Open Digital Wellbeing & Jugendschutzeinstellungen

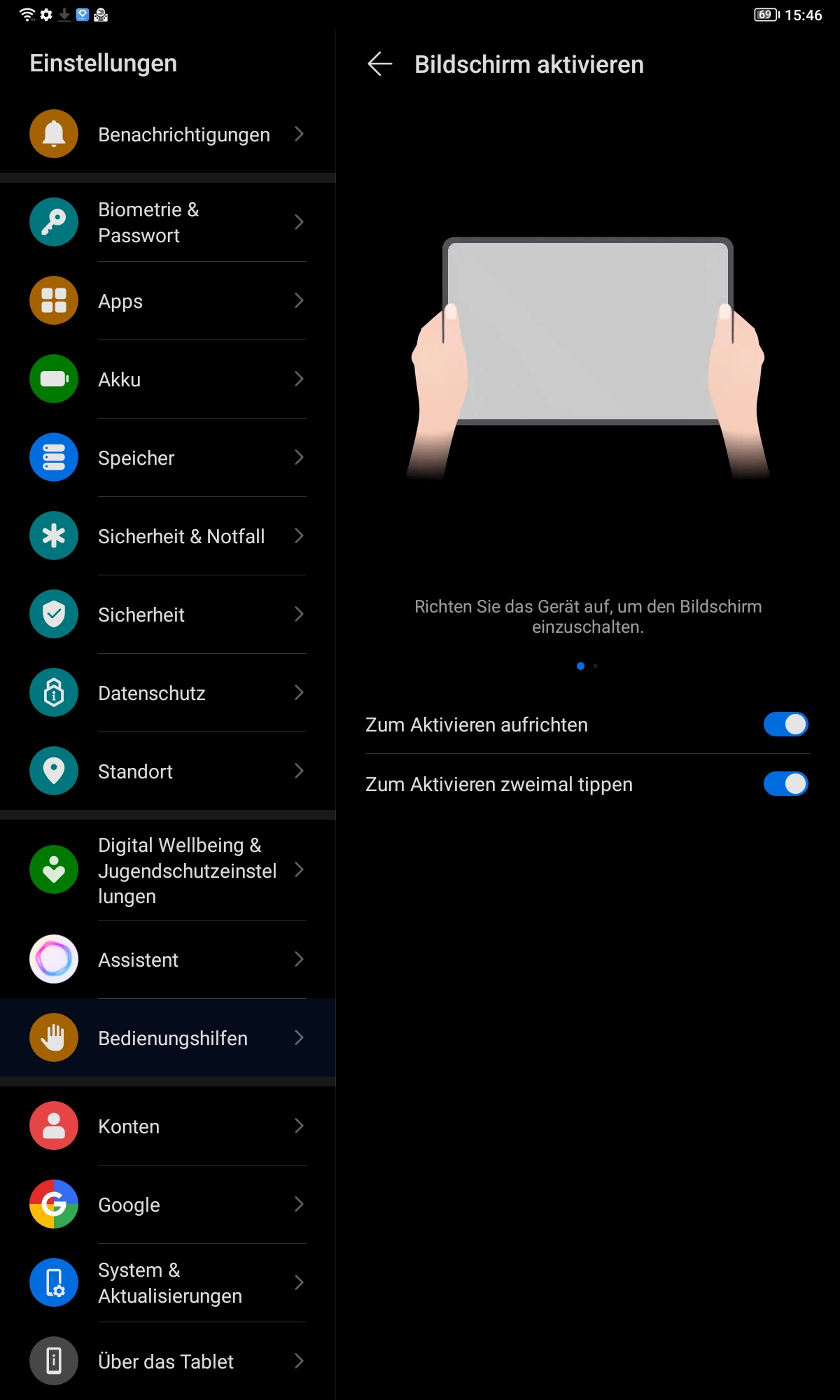168,870
